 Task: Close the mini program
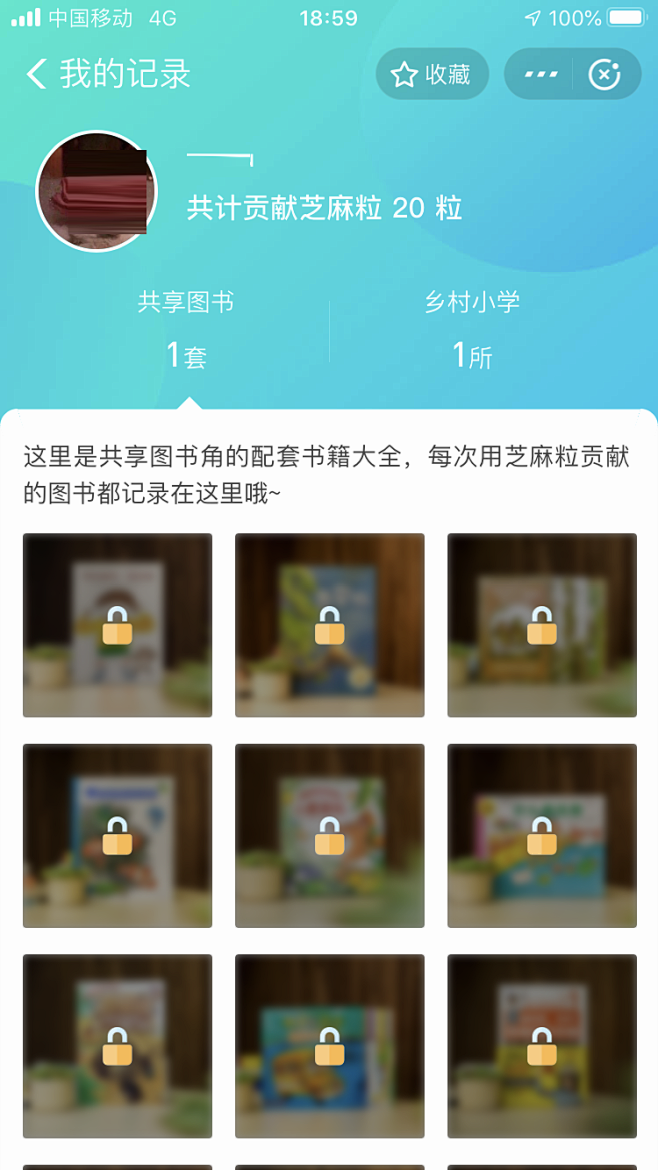[x=605, y=75]
